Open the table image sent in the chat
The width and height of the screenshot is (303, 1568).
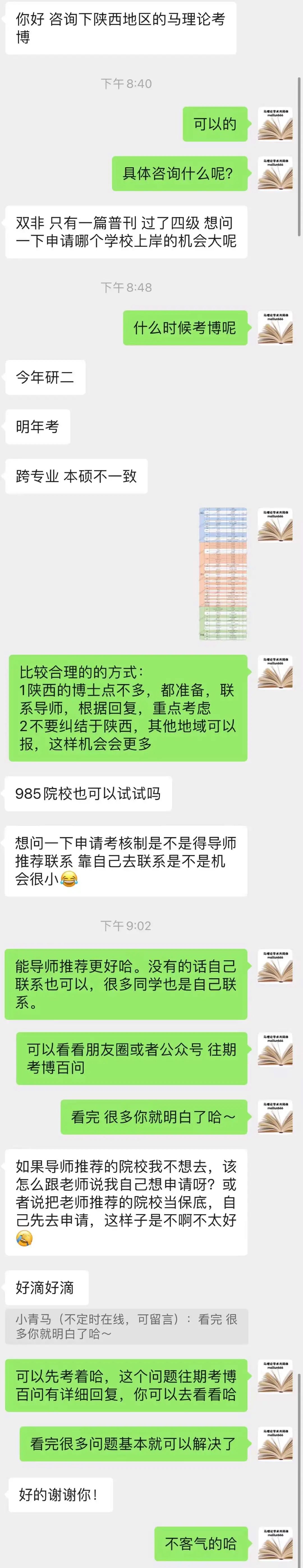point(223,573)
